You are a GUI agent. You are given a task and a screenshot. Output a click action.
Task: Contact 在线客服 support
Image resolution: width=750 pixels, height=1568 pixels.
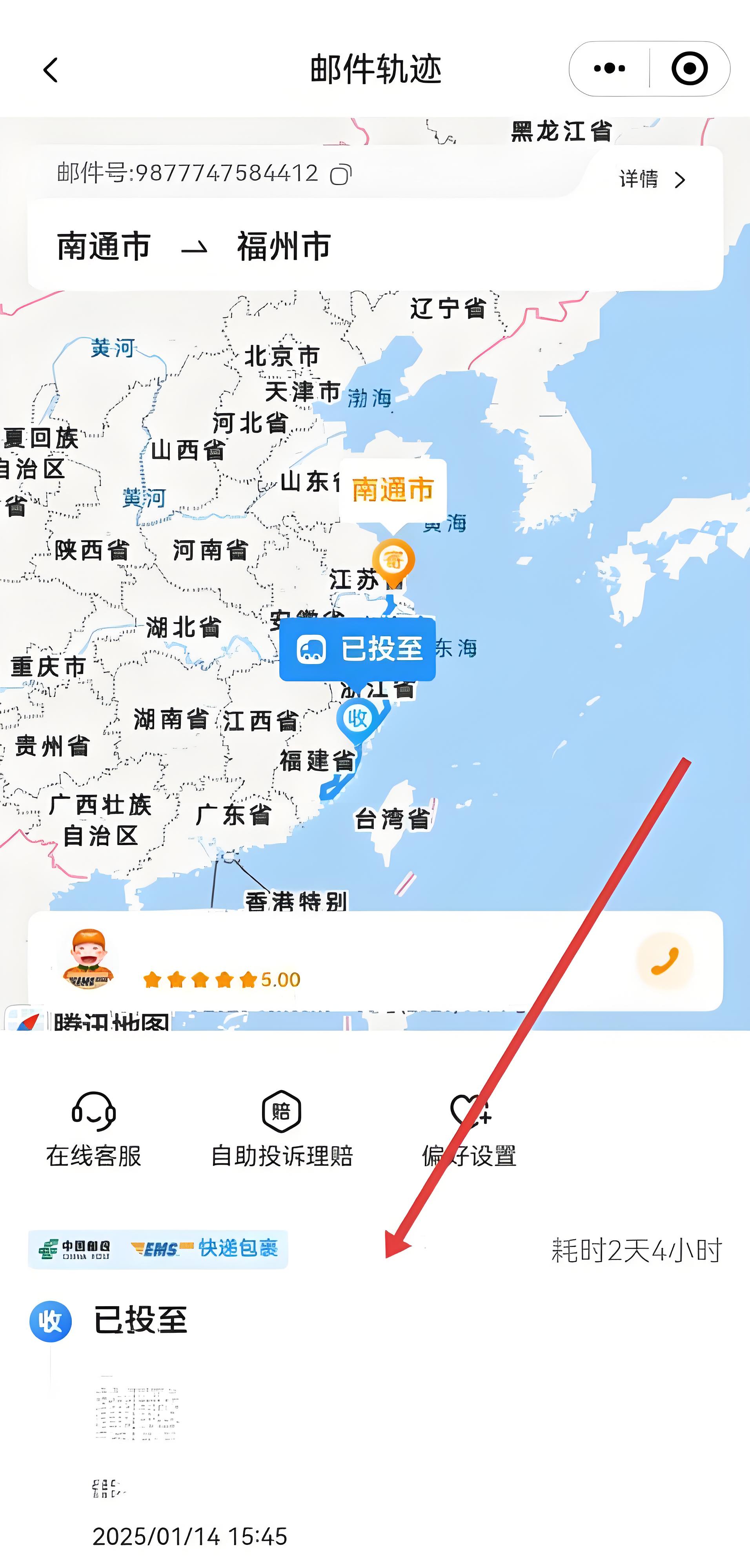93,1128
